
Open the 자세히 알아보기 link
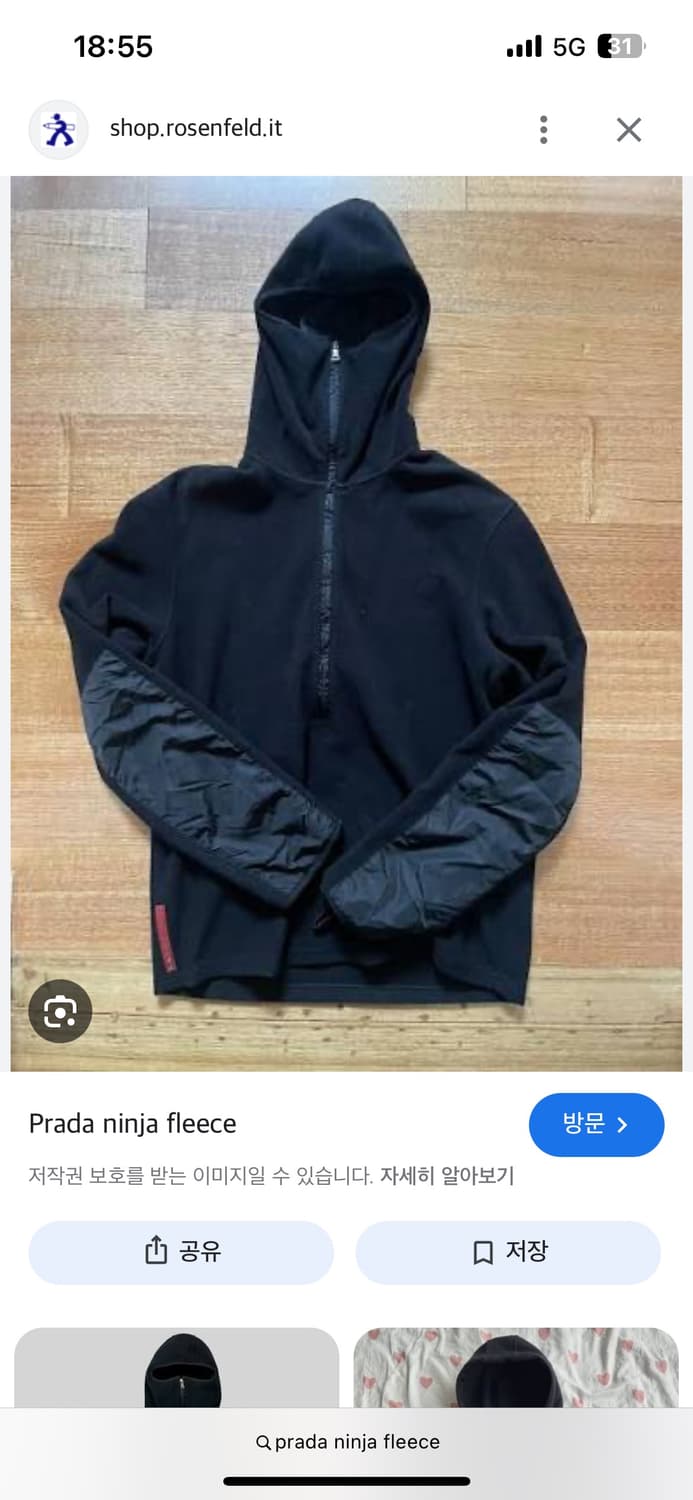(447, 1176)
